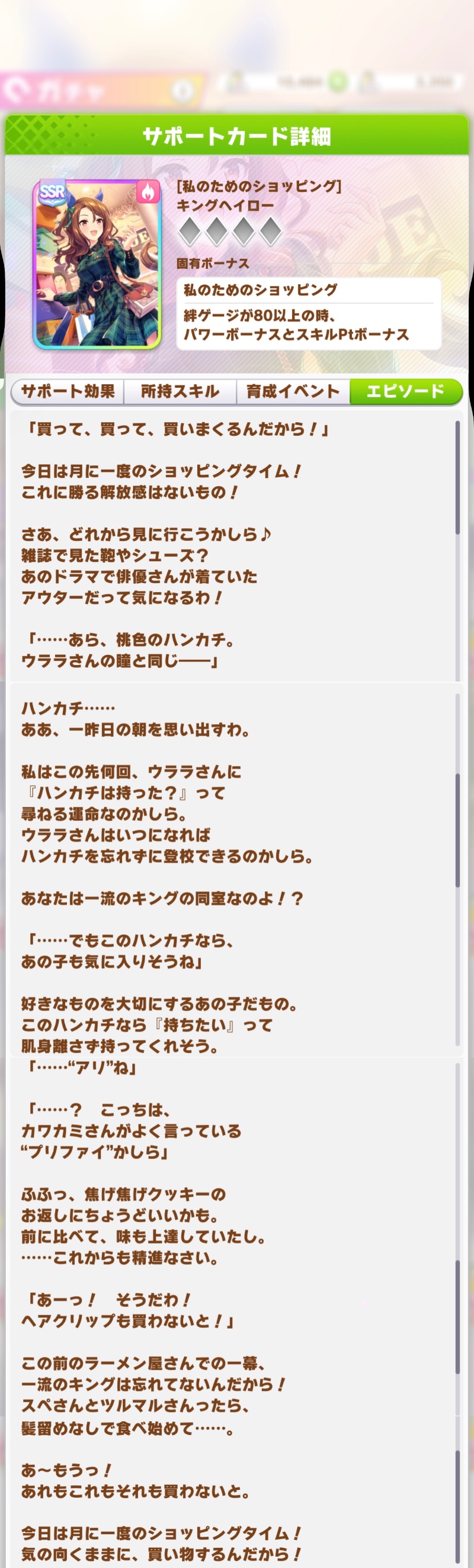Tap the キングヘイロー SSR card image

click(98, 264)
